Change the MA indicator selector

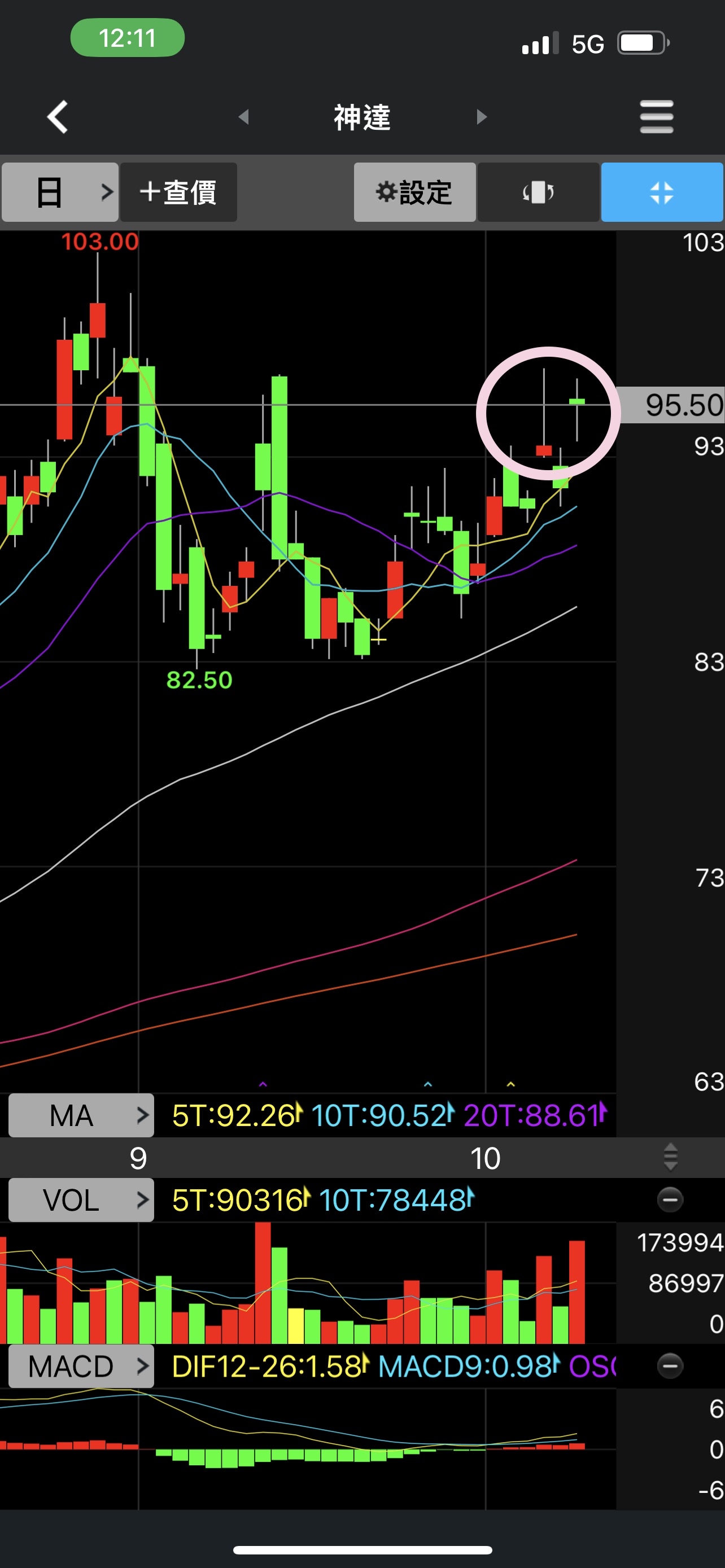click(81, 1116)
